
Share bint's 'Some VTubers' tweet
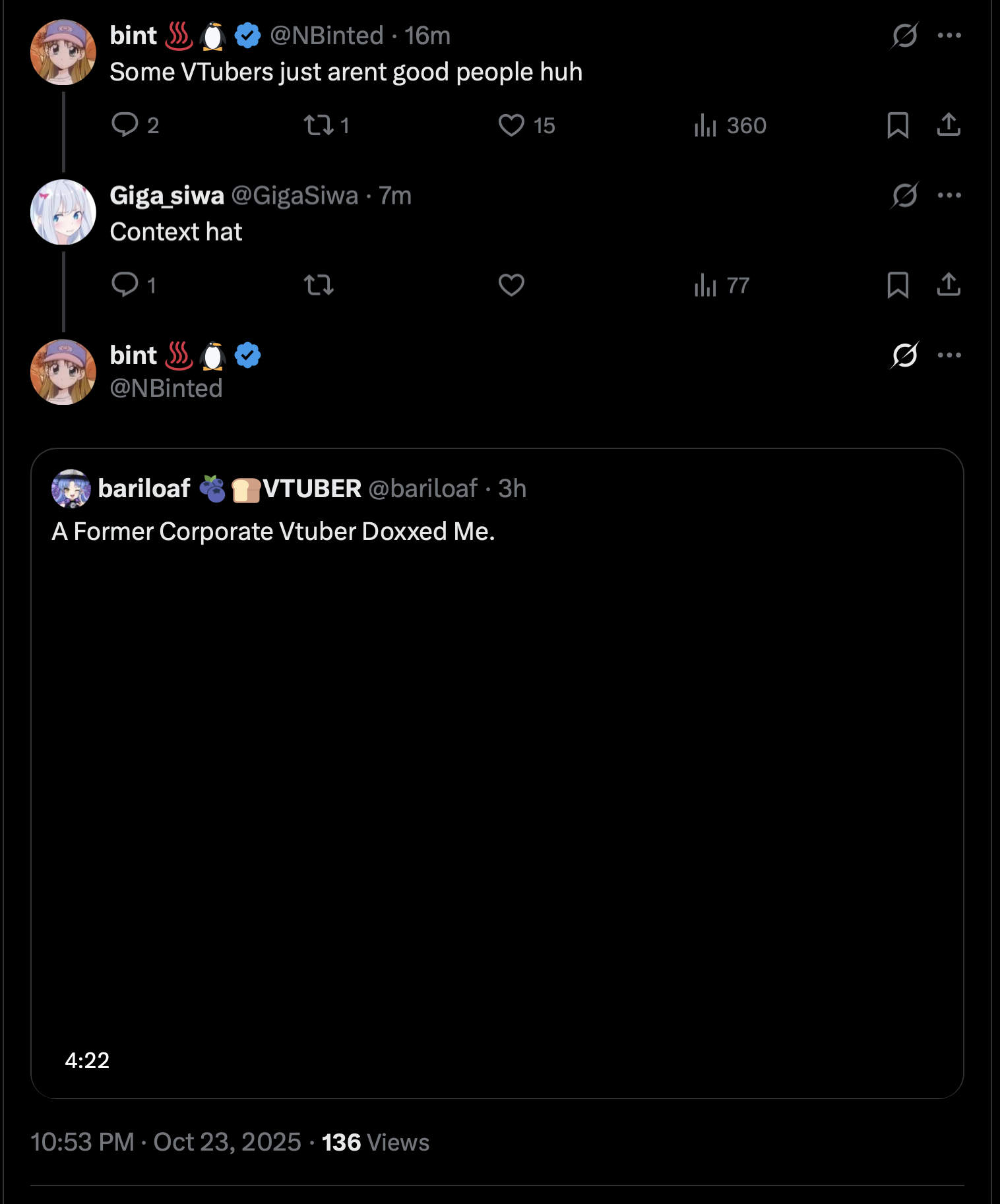pyautogui.click(x=949, y=125)
